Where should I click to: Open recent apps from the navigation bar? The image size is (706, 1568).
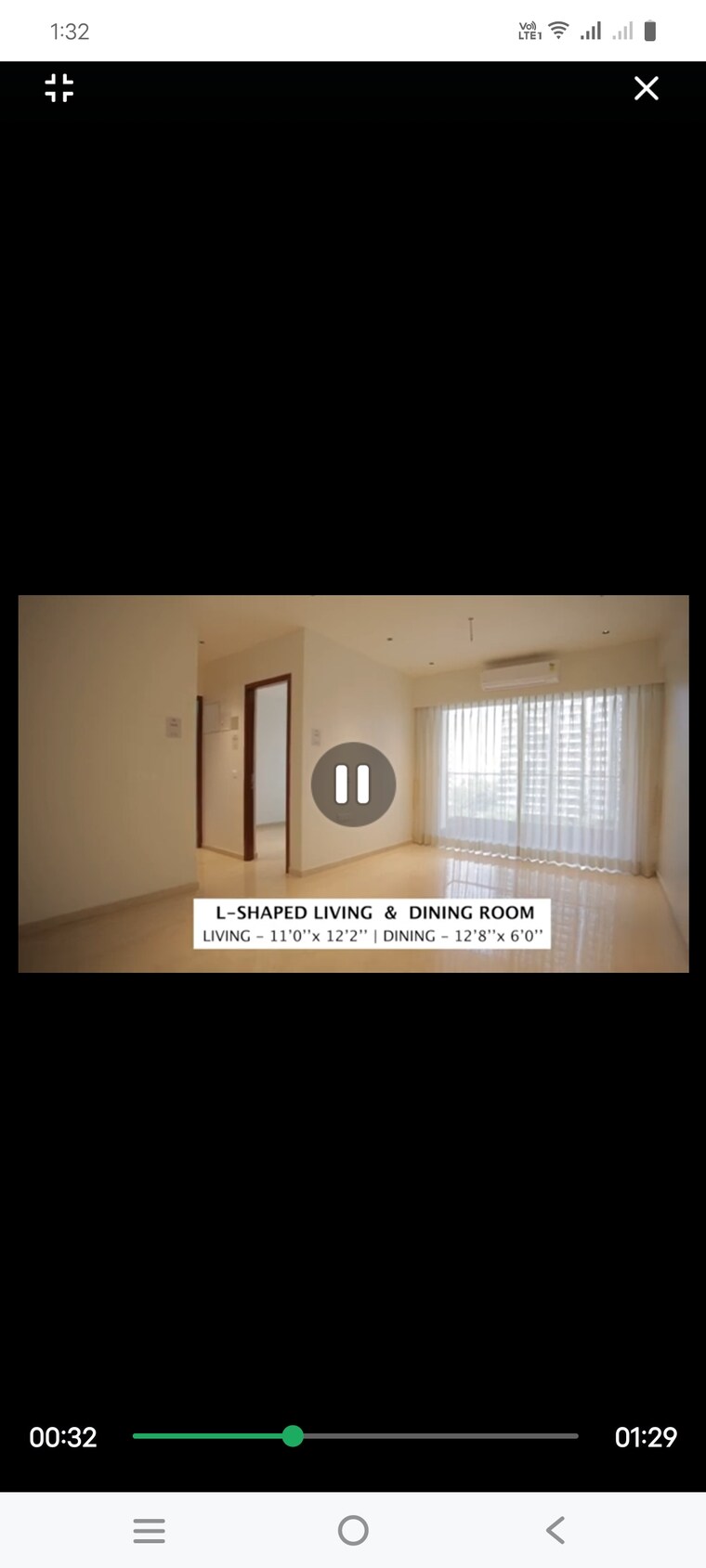(149, 1530)
